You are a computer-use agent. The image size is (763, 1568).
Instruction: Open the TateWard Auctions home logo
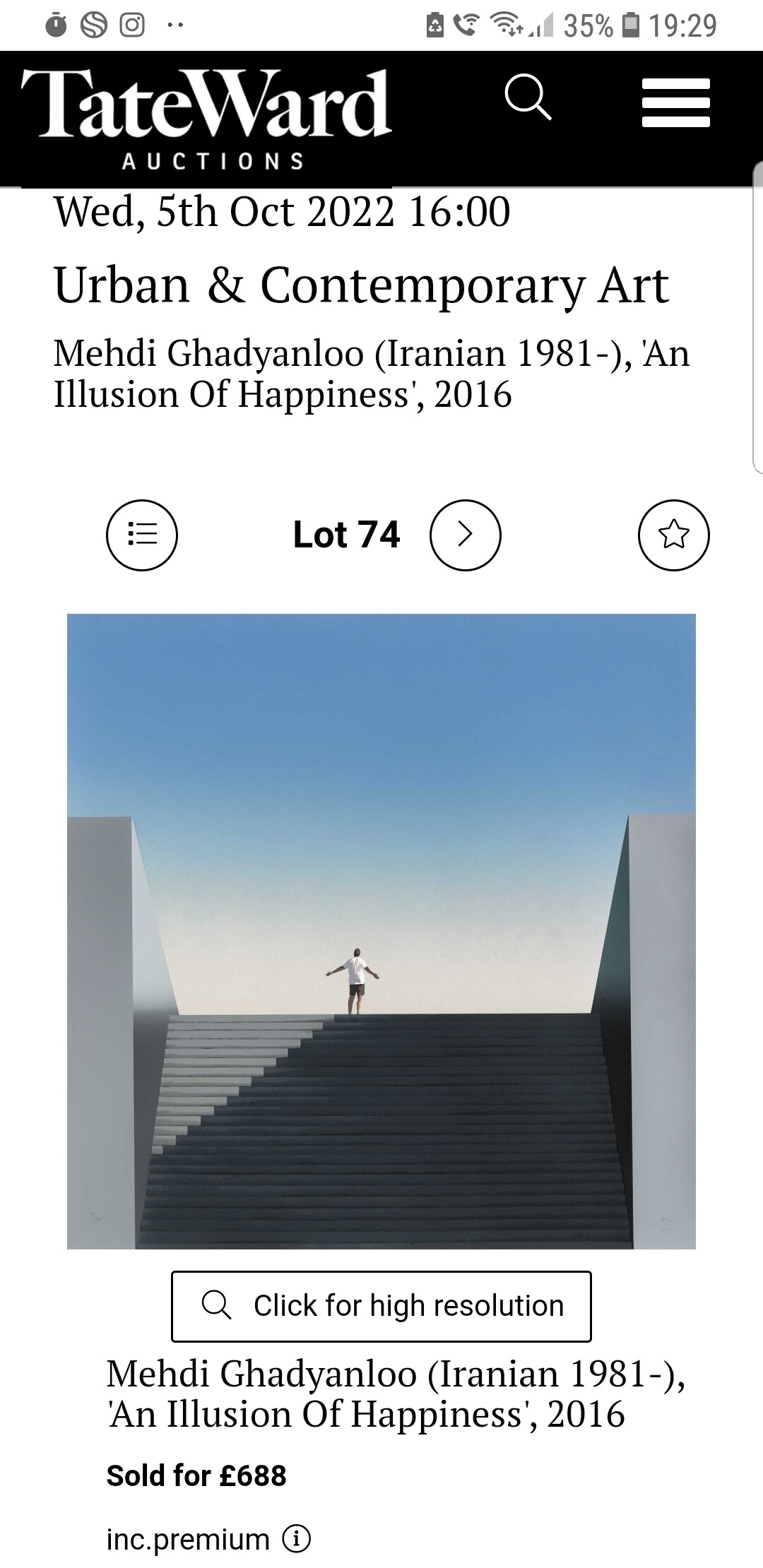206,119
